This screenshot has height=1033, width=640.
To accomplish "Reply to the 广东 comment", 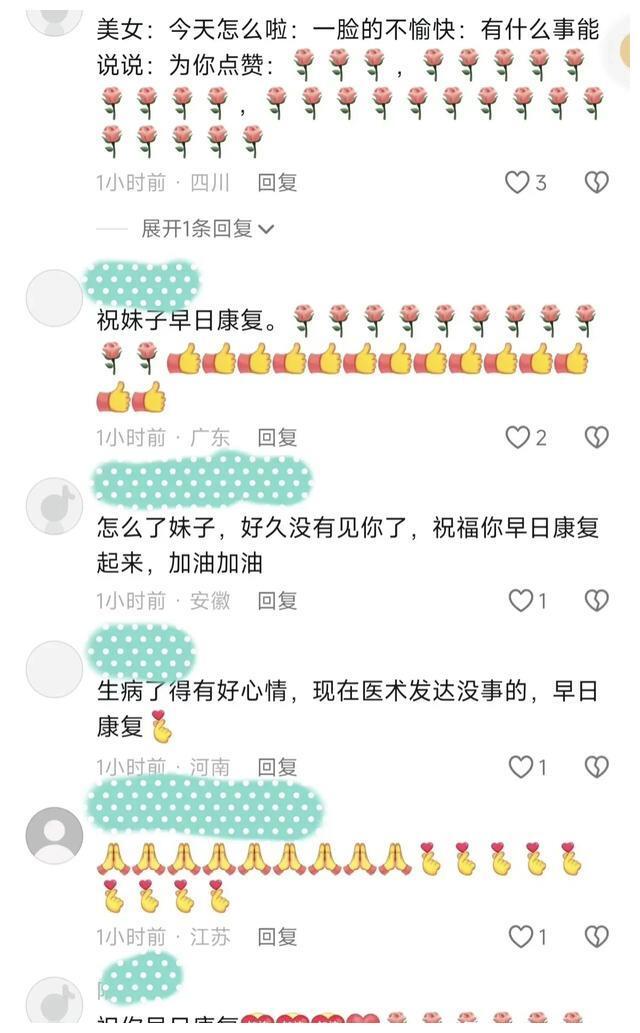I will pyautogui.click(x=277, y=437).
